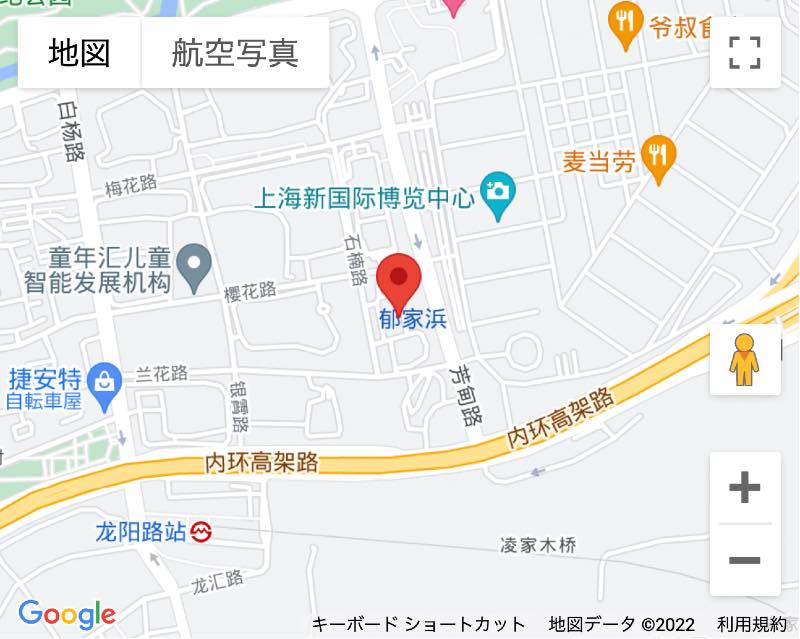
Task: Zoom in with the plus button
Action: coord(744,488)
